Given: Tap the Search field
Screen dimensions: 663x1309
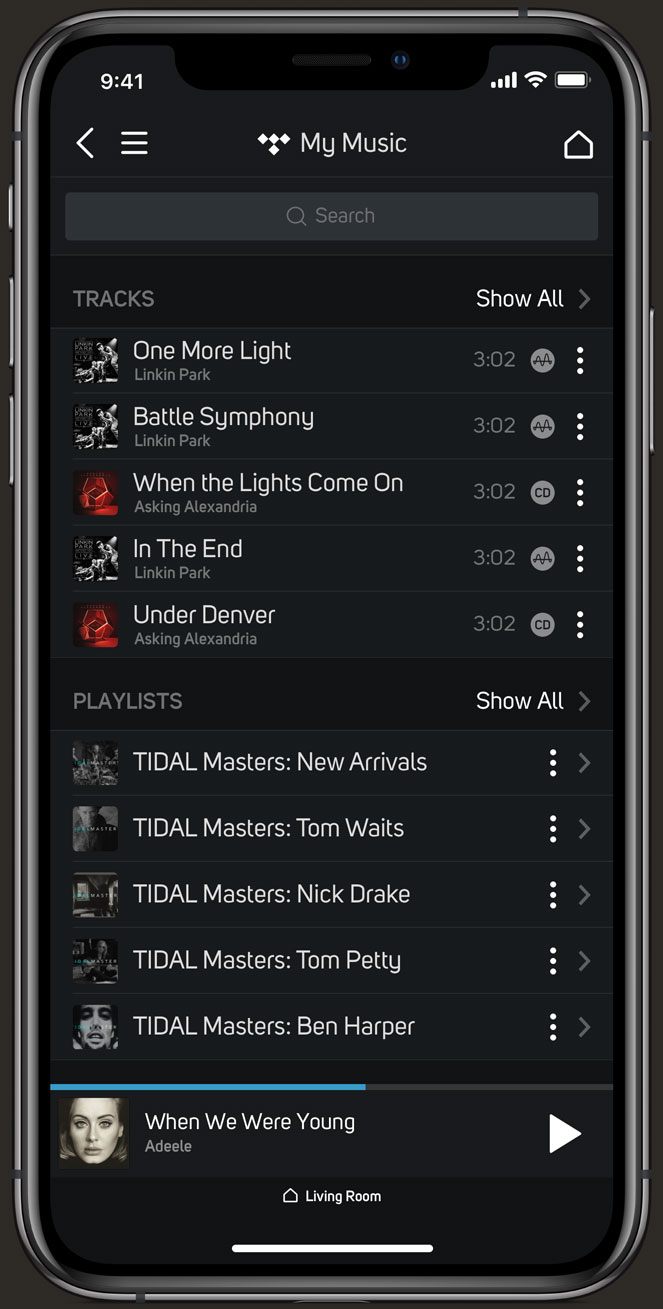Looking at the screenshot, I should 331,216.
